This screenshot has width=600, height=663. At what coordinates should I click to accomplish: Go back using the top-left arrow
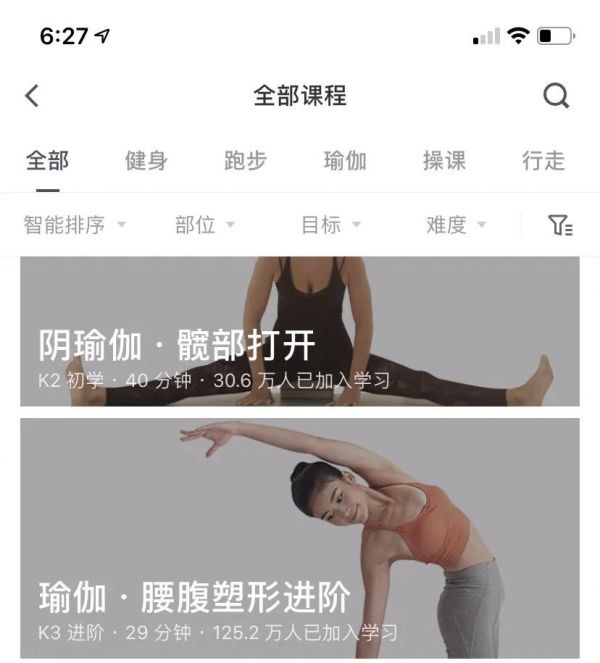(x=32, y=96)
